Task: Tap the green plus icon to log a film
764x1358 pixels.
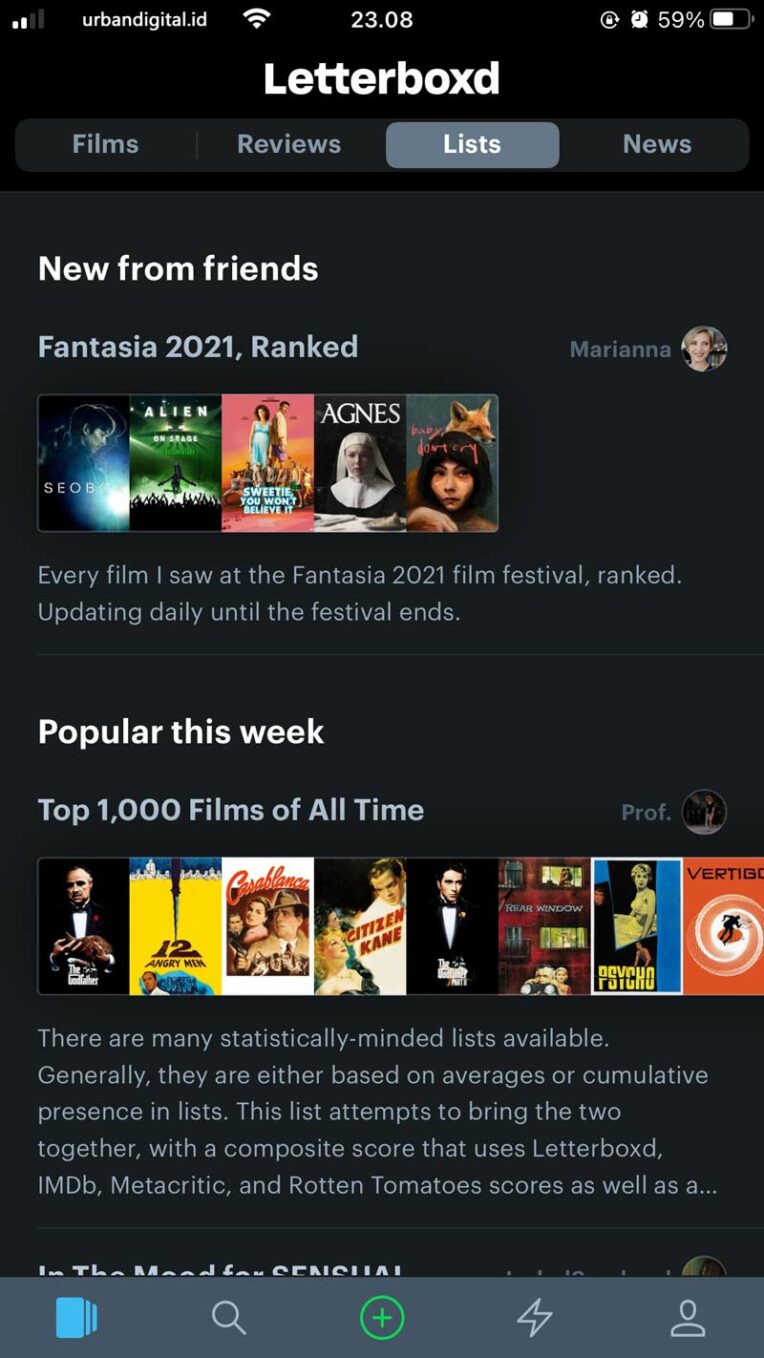Action: coord(381,1317)
